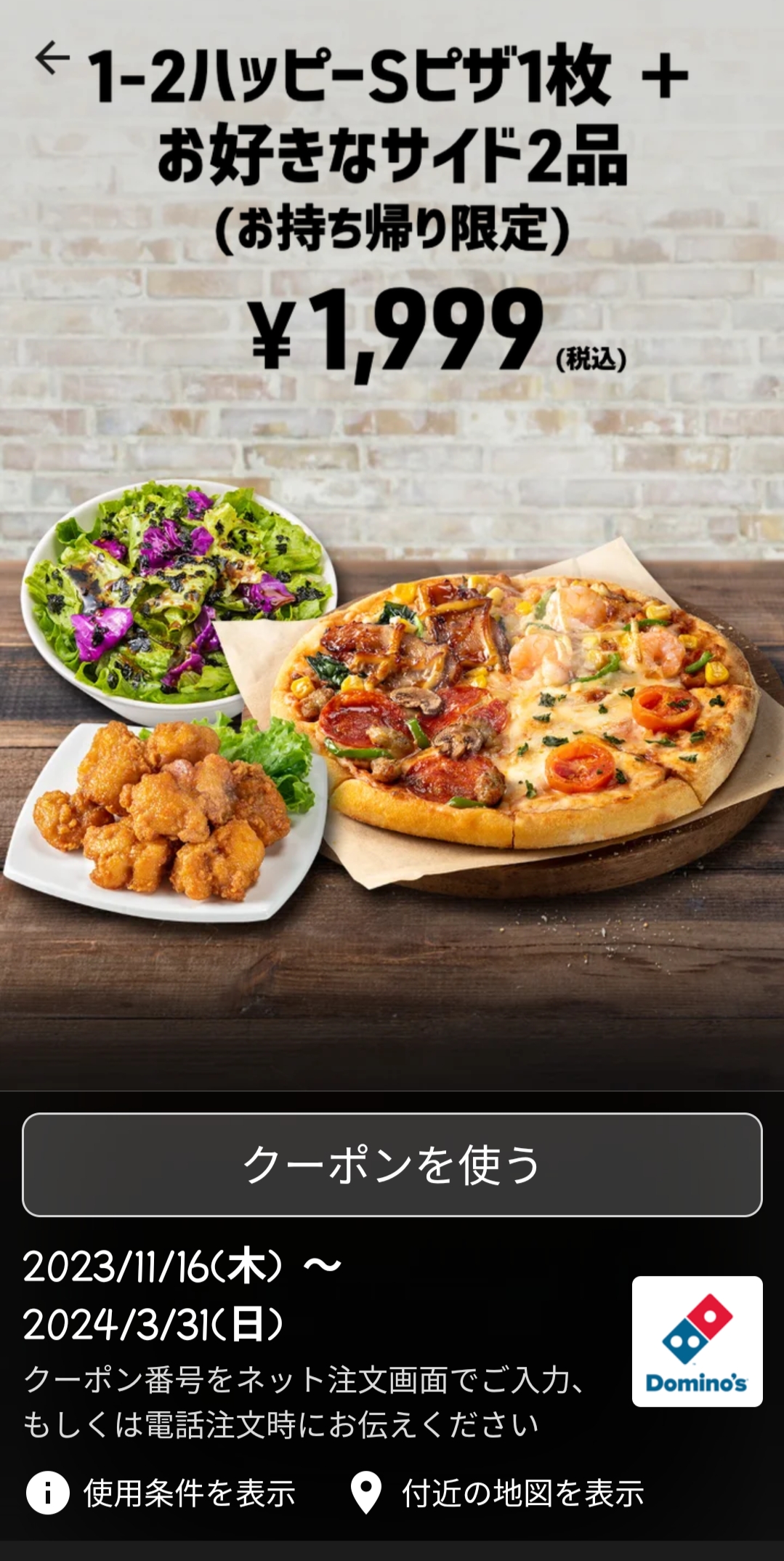This screenshot has height=1561, width=784.
Task: Show usage conditions (使用条件を表示)
Action: 161,1493
